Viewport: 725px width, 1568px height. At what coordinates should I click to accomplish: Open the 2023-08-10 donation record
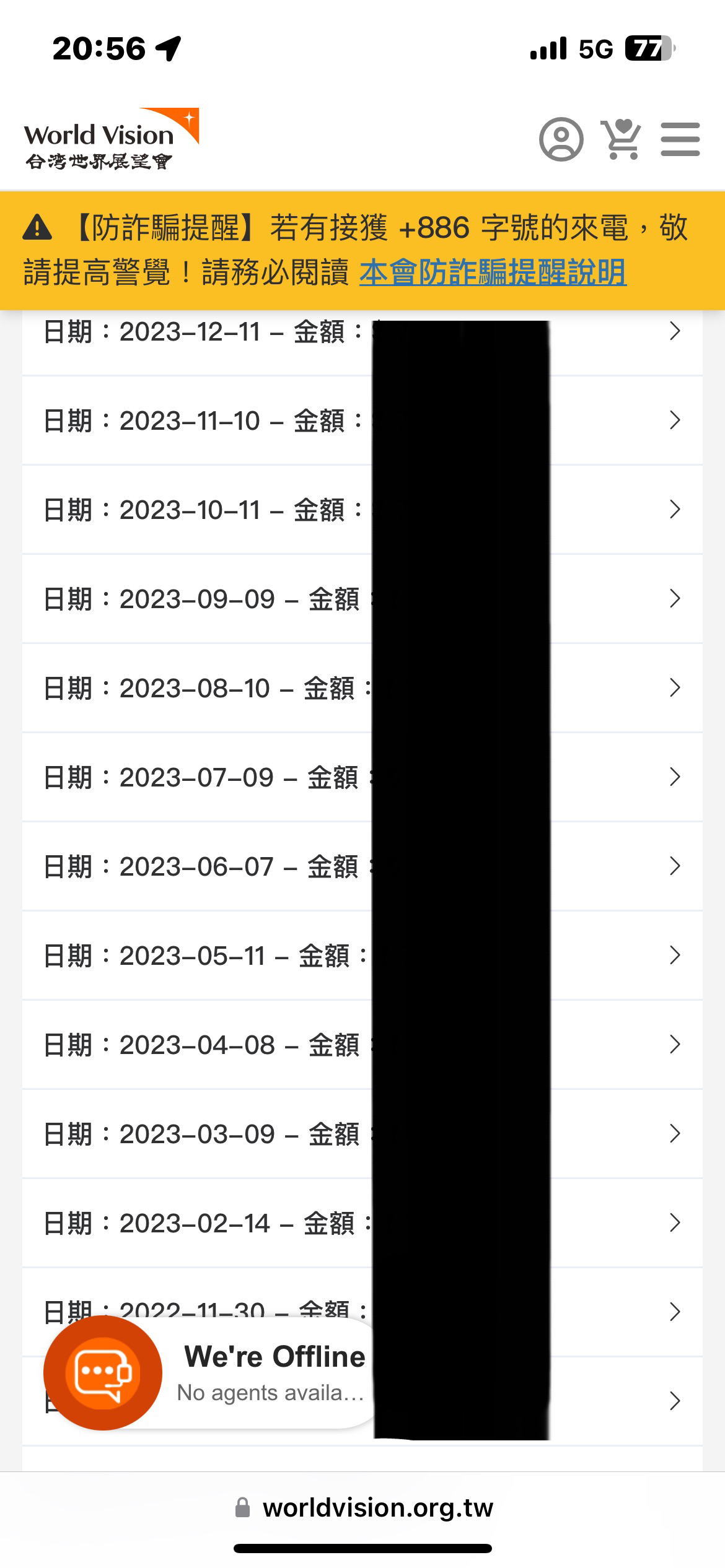click(x=362, y=688)
